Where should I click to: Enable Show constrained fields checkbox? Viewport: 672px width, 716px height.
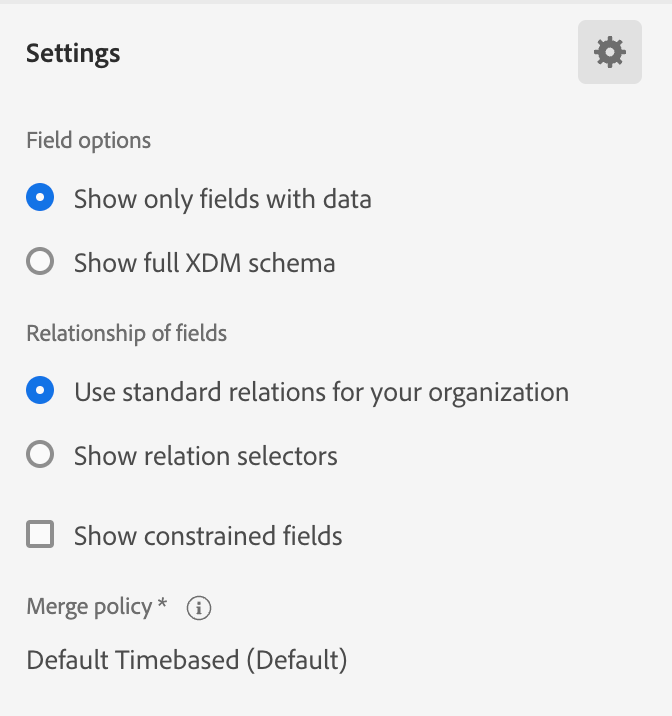click(40, 535)
